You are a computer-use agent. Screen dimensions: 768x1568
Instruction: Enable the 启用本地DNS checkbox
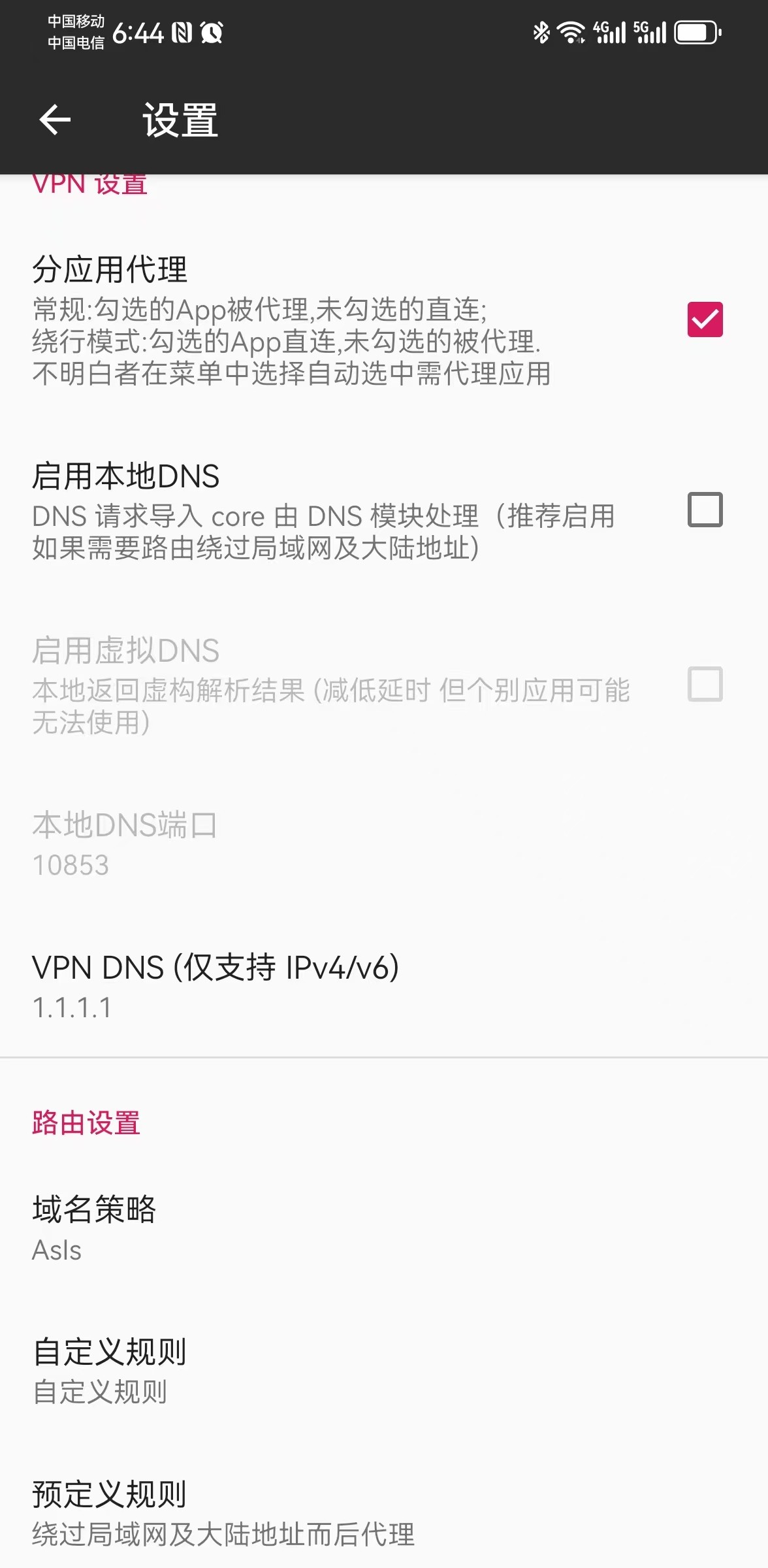(705, 510)
